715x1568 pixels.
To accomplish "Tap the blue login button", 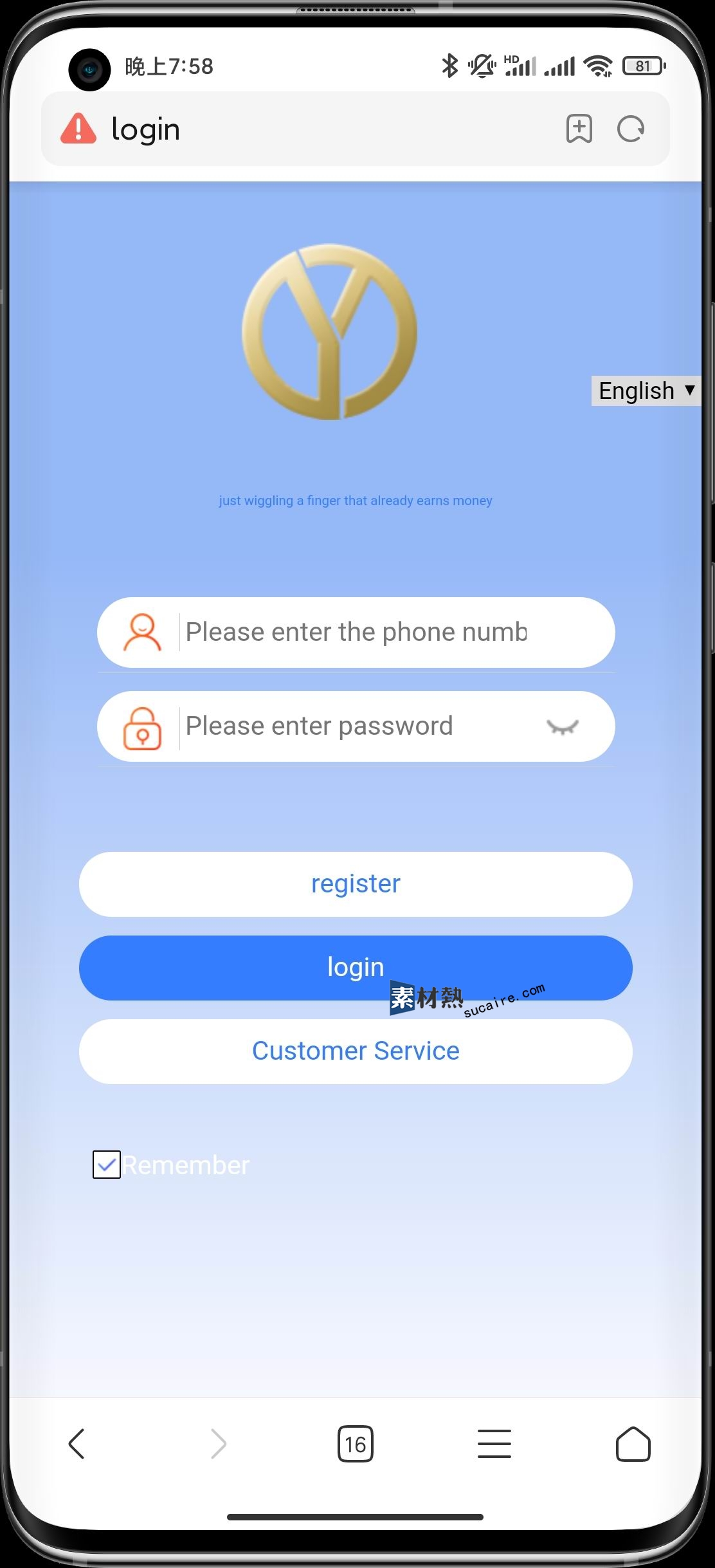I will click(x=356, y=968).
